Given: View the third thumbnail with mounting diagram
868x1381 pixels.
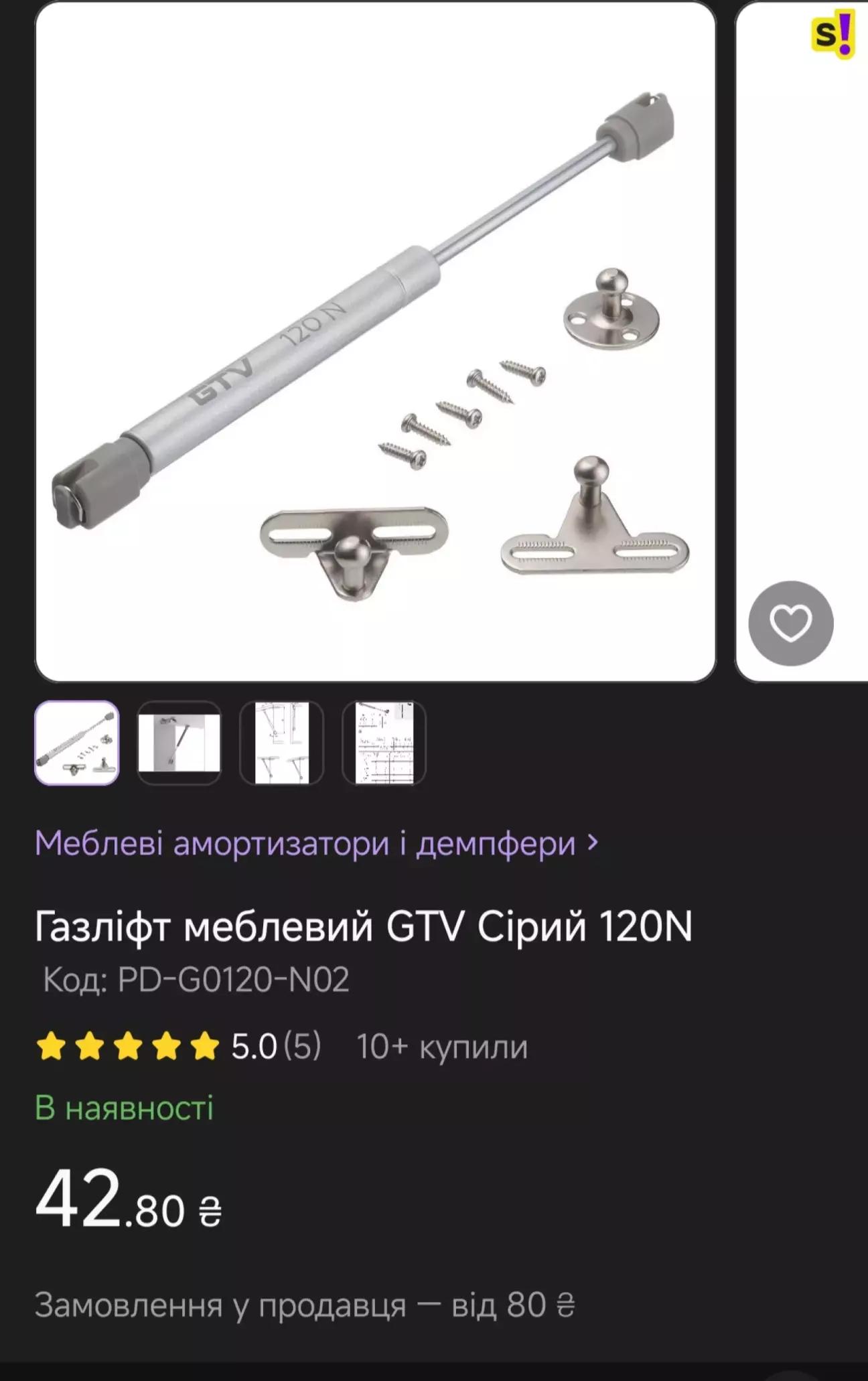Looking at the screenshot, I should (x=282, y=743).
